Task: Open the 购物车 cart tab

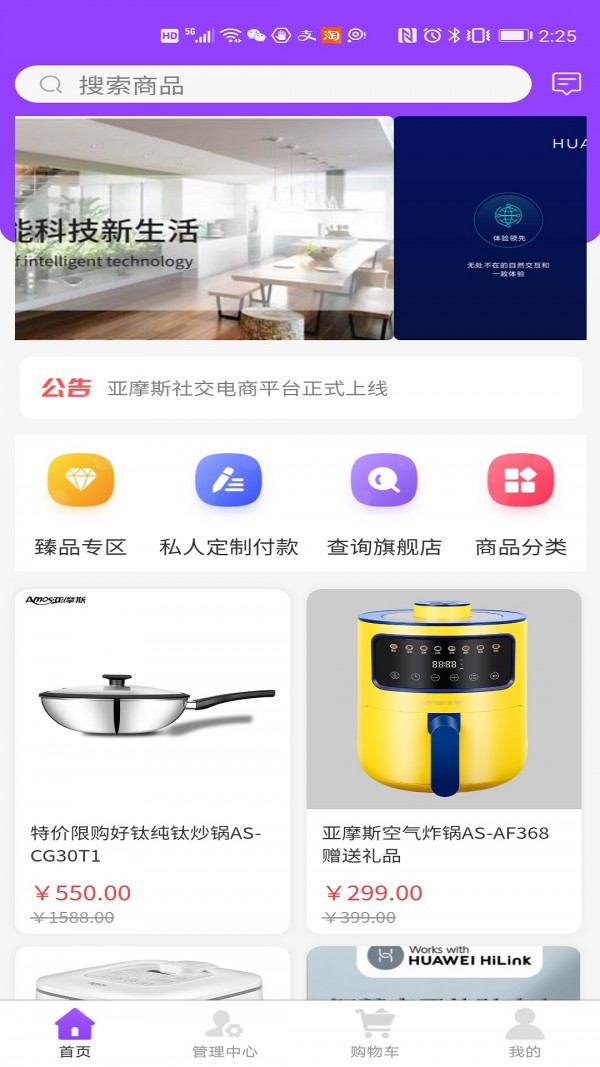Action: tap(375, 1034)
